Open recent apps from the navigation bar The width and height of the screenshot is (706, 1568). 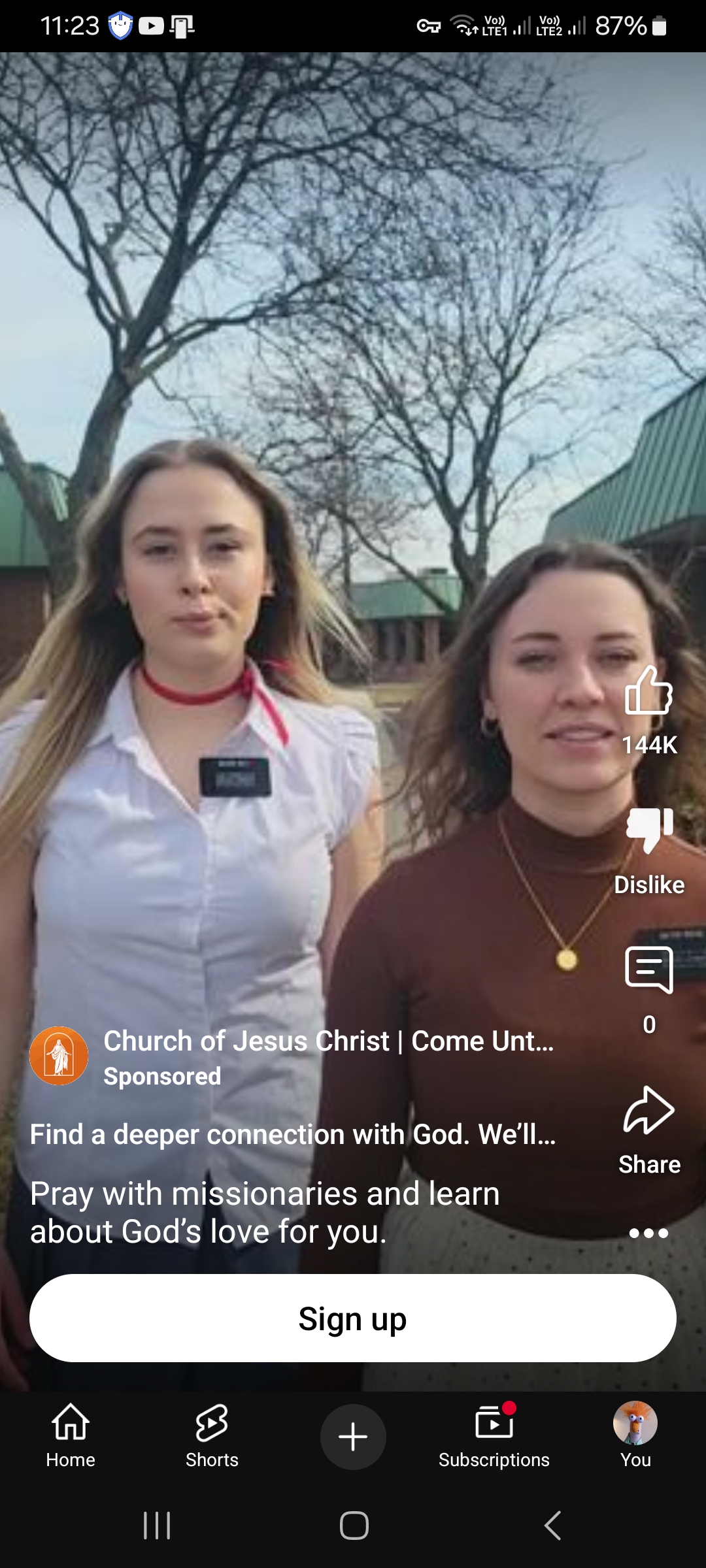157,1526
